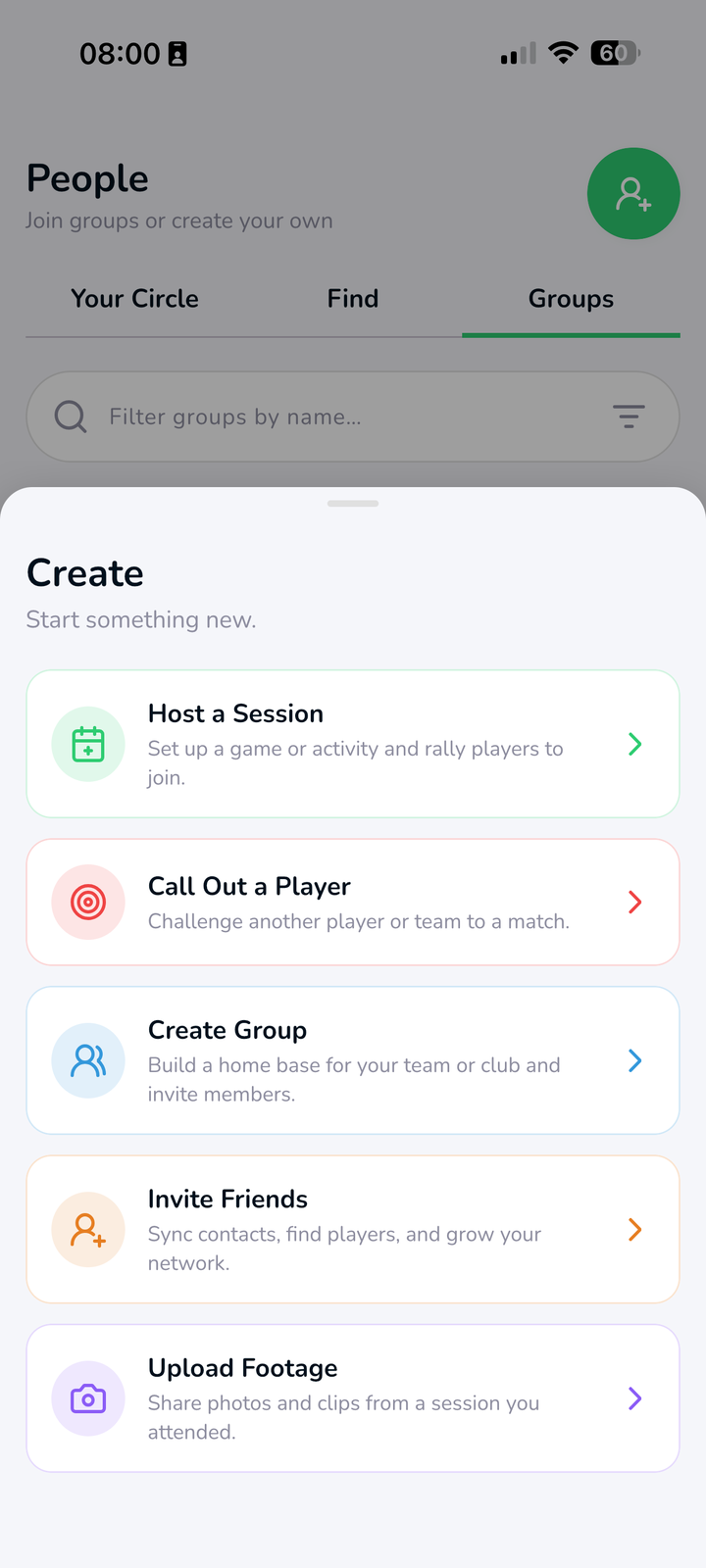Open the Host a Session option
Screen dimensions: 706x1568
click(x=353, y=744)
